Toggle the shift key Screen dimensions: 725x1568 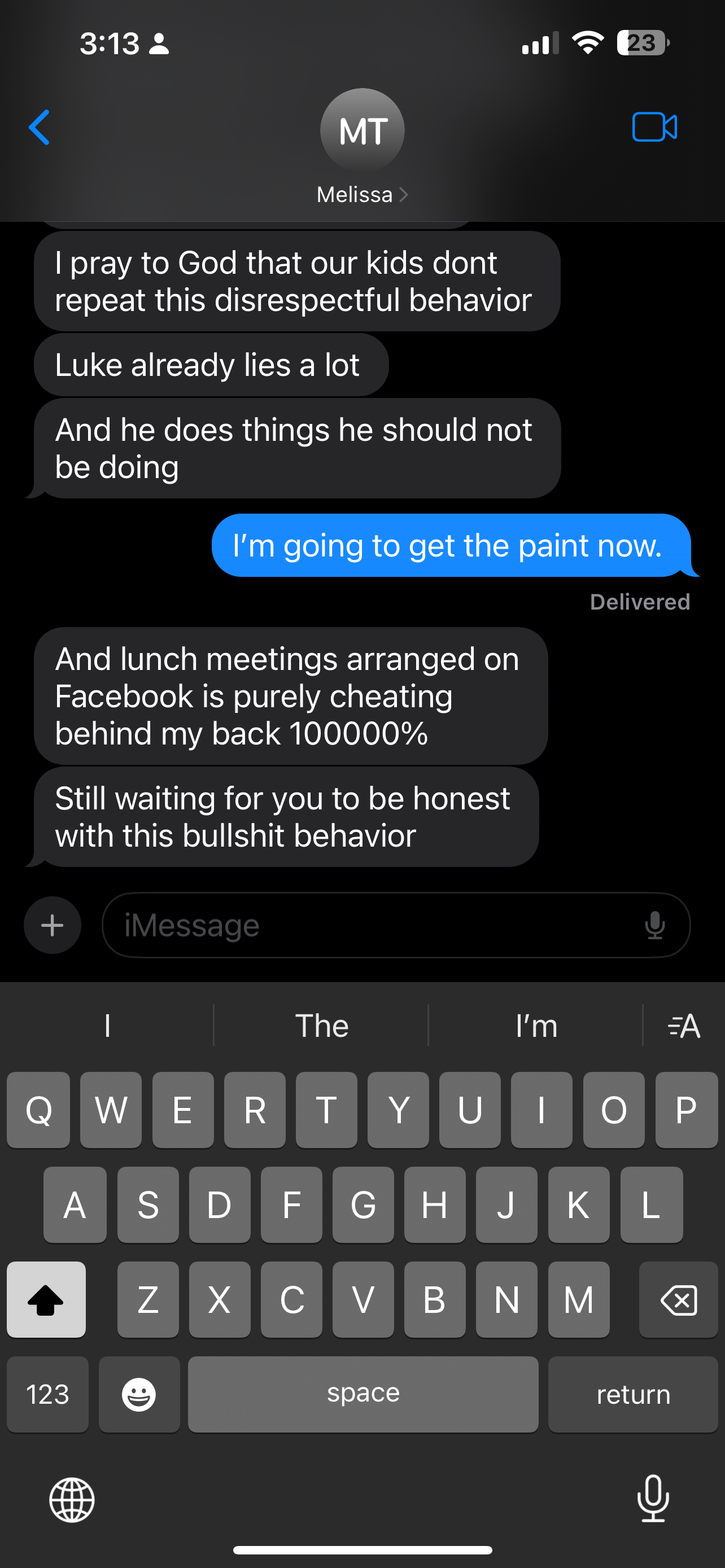click(x=46, y=1300)
